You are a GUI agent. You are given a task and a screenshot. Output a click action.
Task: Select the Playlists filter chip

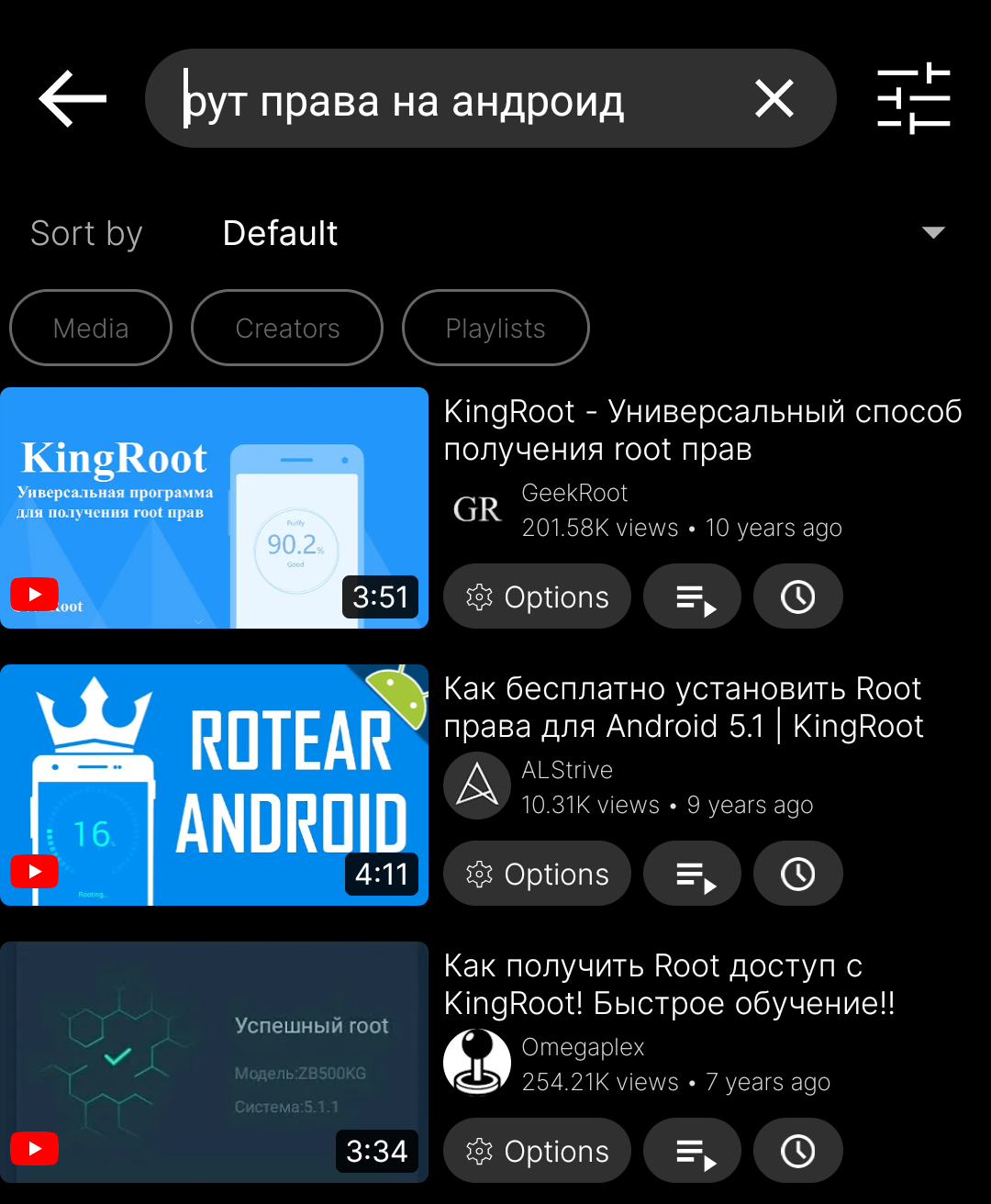495,328
